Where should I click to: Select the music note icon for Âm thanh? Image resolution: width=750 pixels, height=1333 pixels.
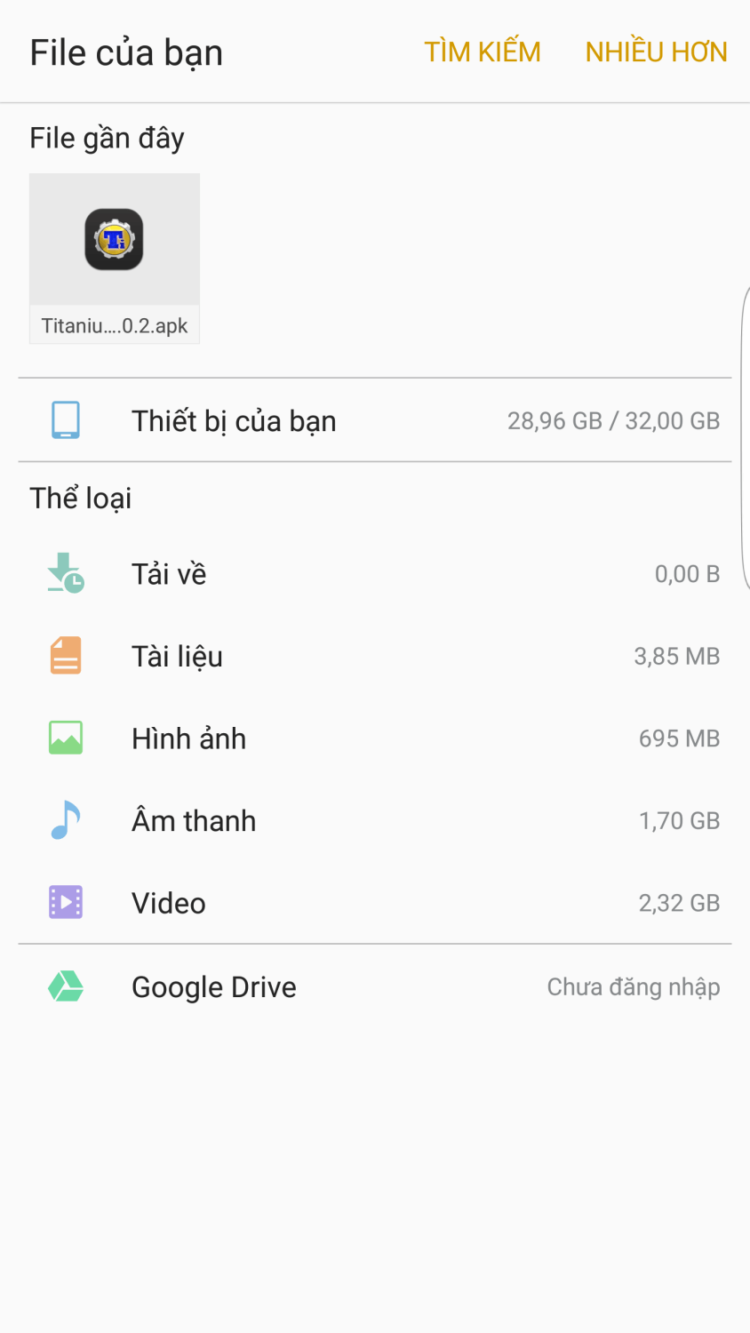[66, 820]
